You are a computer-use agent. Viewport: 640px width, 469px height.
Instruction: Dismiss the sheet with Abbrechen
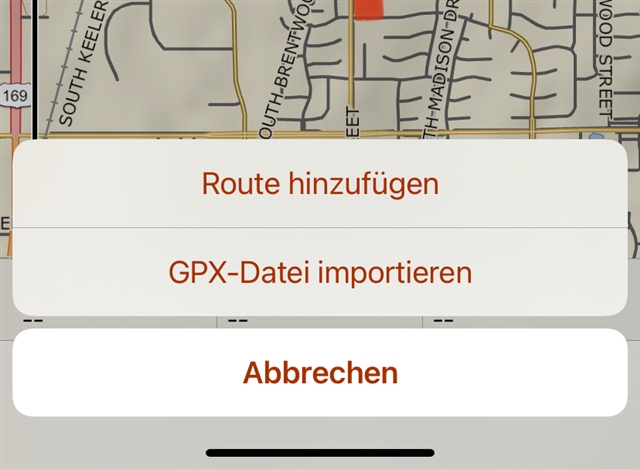pyautogui.click(x=320, y=373)
